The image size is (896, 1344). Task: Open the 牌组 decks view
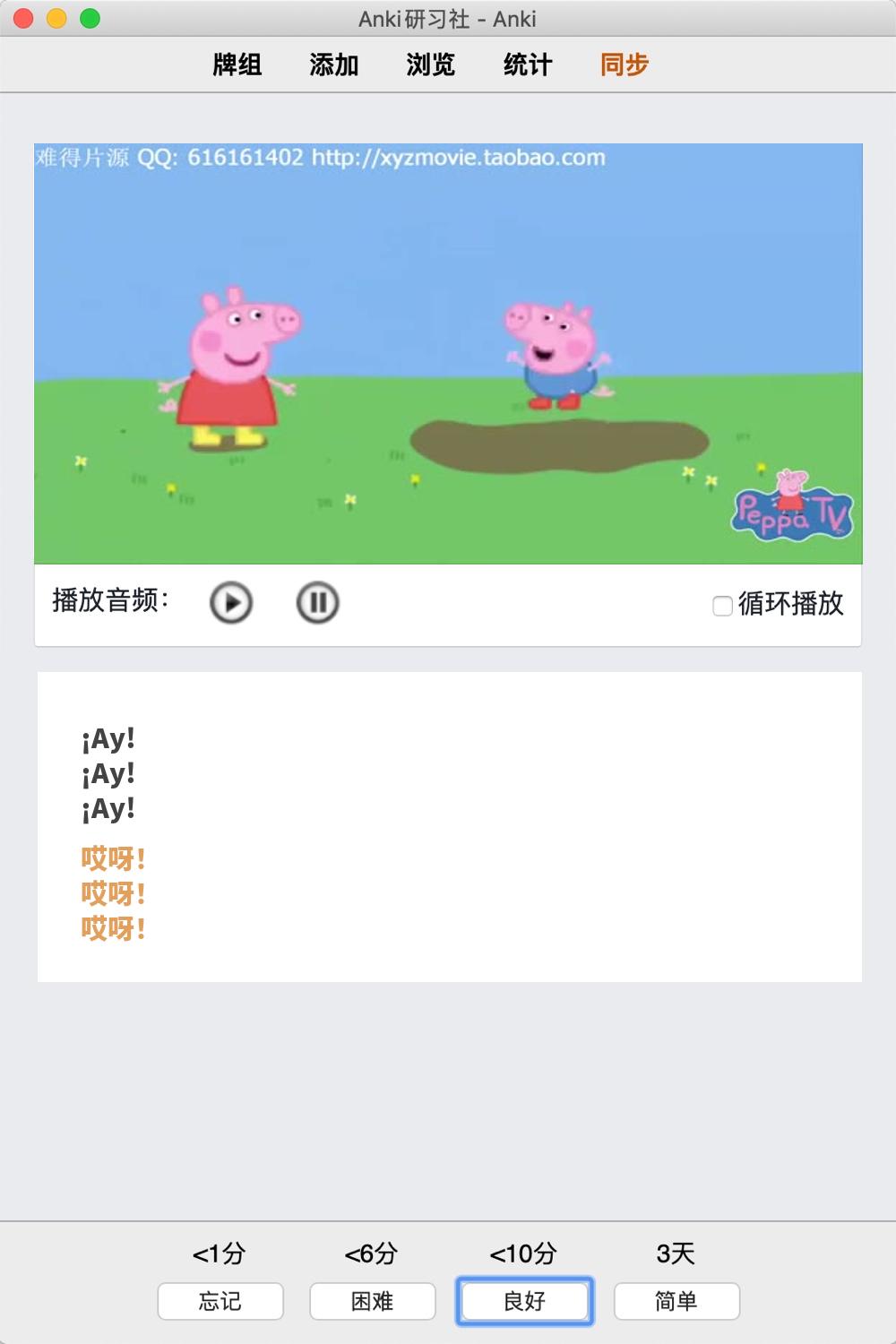pos(237,65)
